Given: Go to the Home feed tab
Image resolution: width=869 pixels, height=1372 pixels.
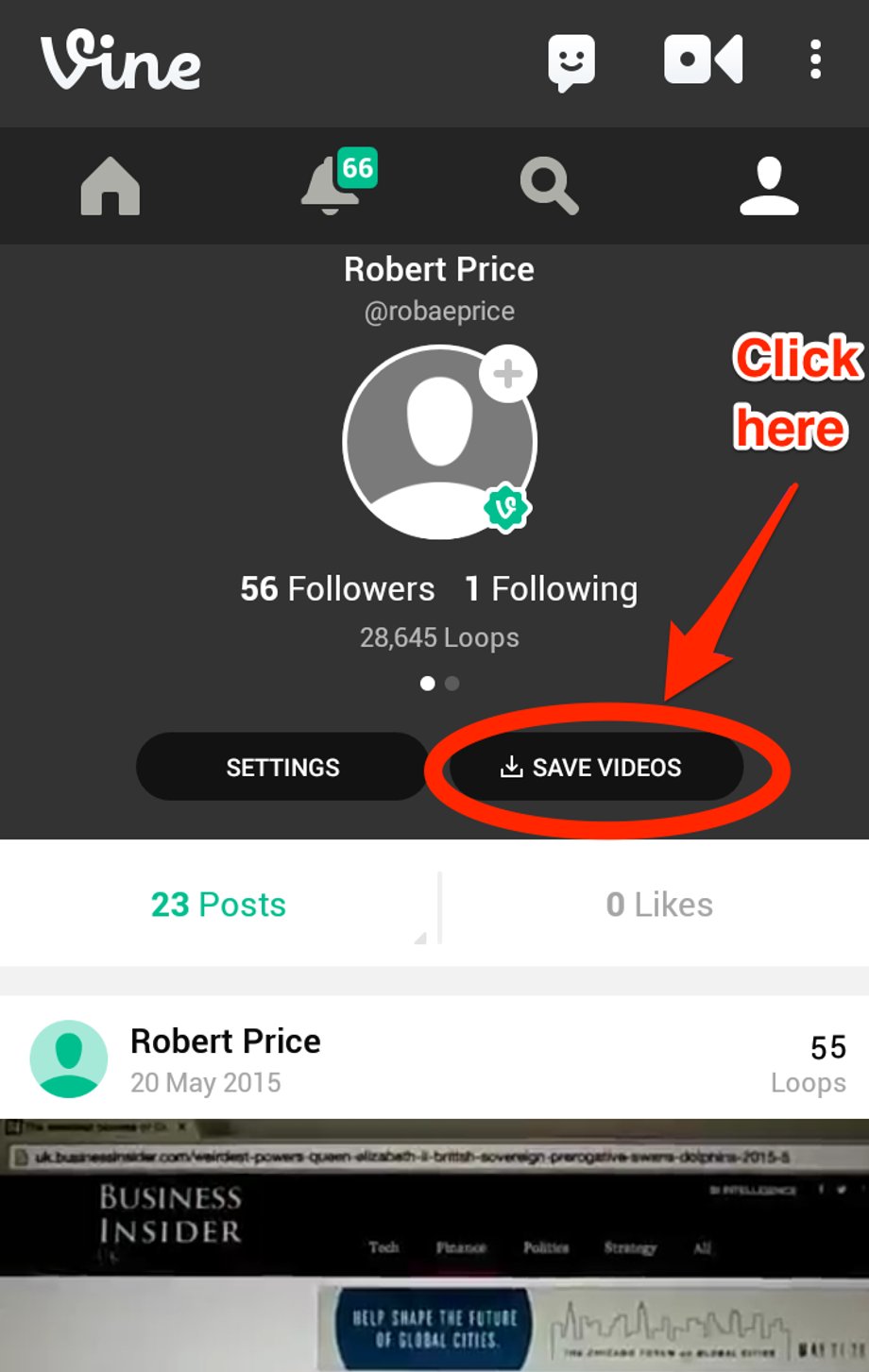Looking at the screenshot, I should (111, 186).
